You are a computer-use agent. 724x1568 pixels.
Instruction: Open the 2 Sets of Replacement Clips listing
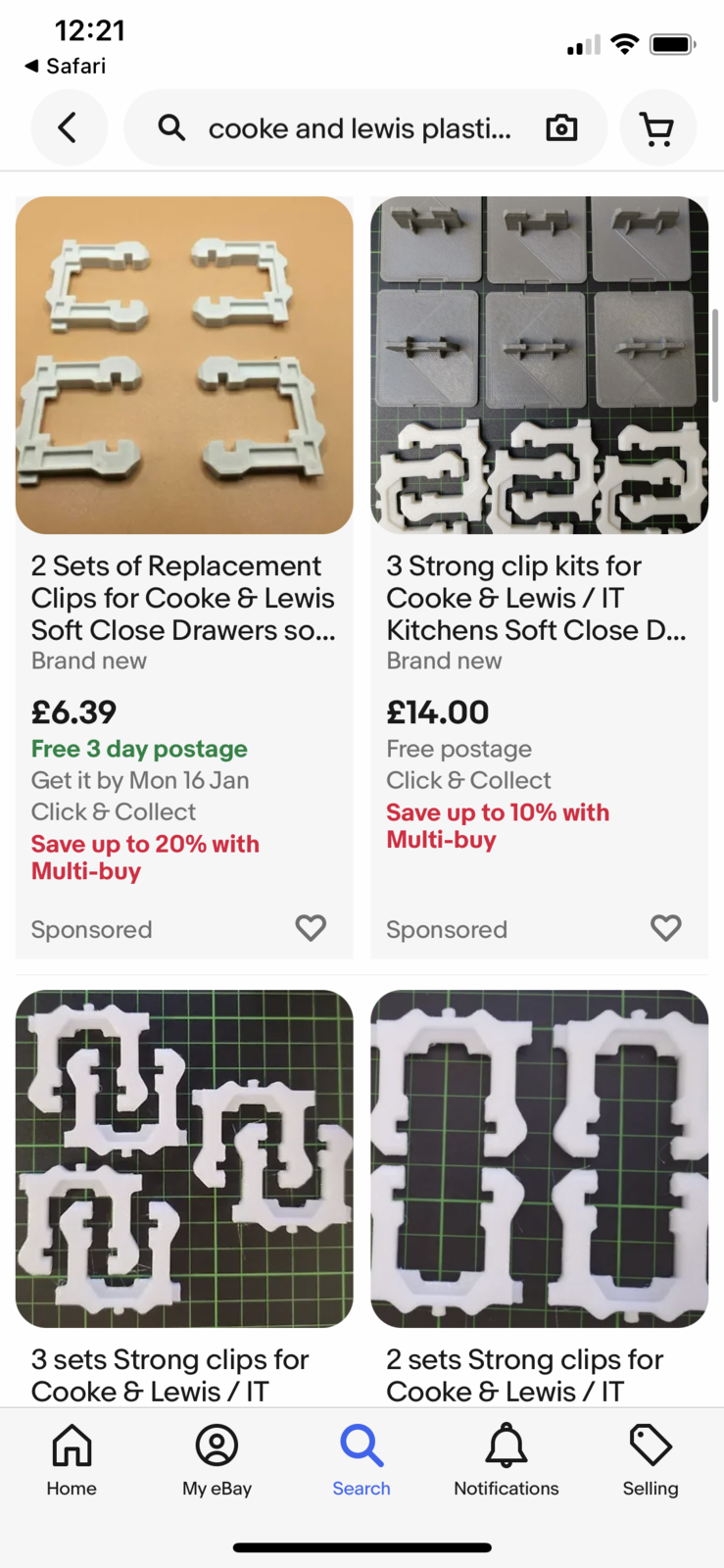point(183,597)
